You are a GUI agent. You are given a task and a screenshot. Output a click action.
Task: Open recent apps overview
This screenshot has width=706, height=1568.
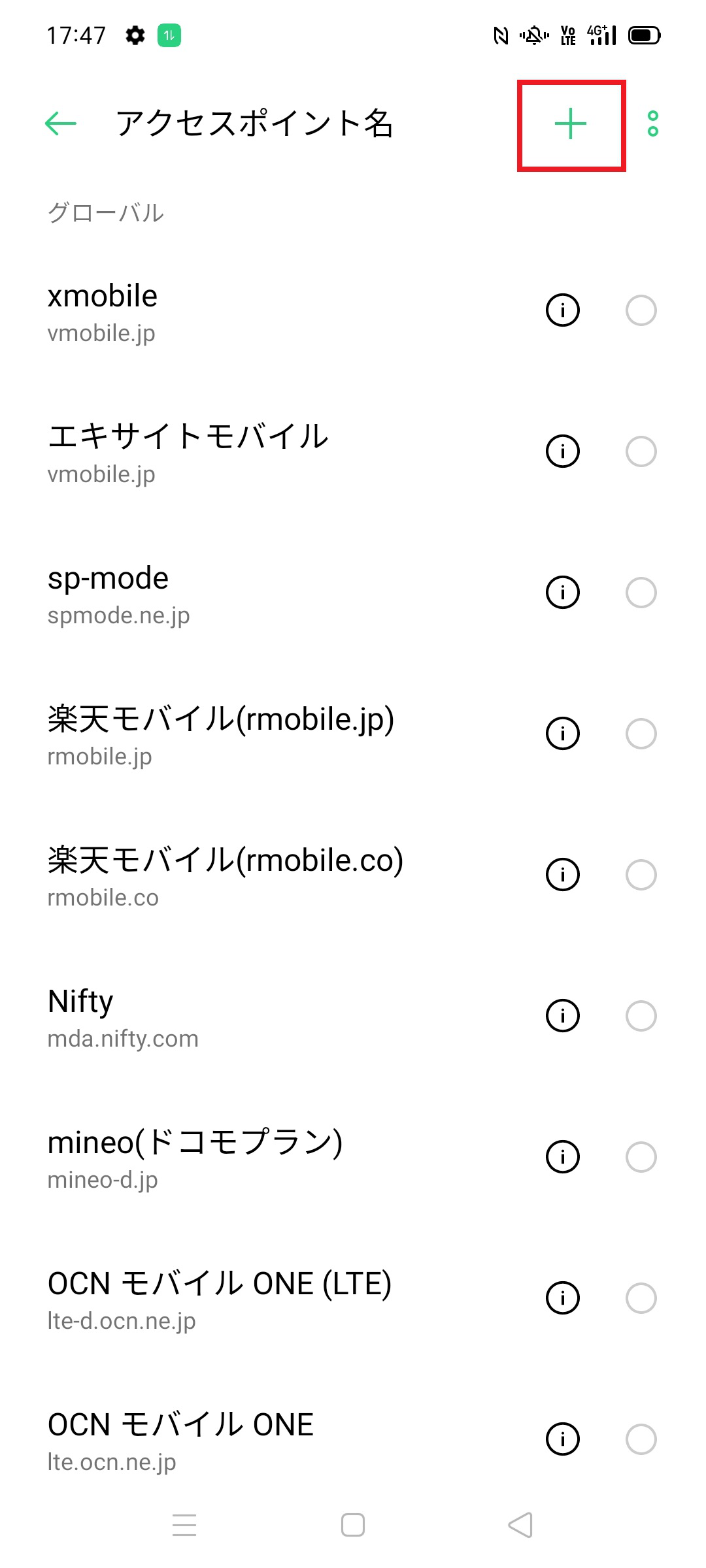[185, 1524]
